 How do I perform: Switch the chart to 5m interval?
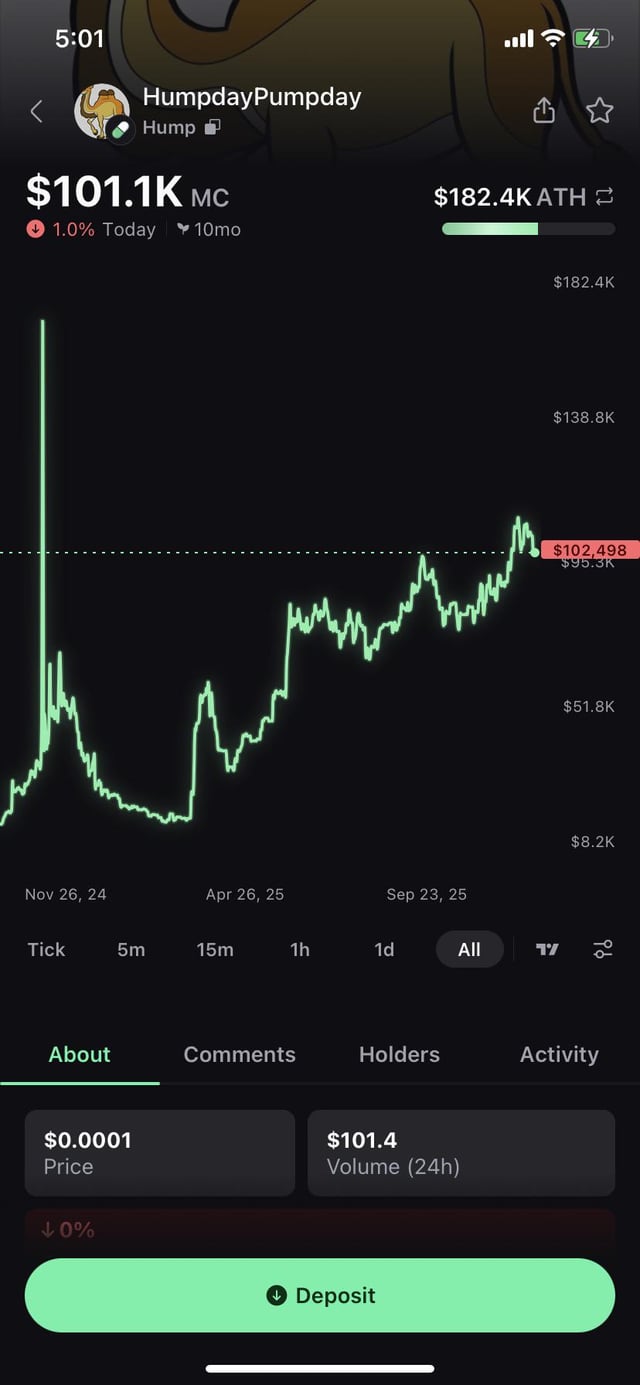(x=131, y=949)
